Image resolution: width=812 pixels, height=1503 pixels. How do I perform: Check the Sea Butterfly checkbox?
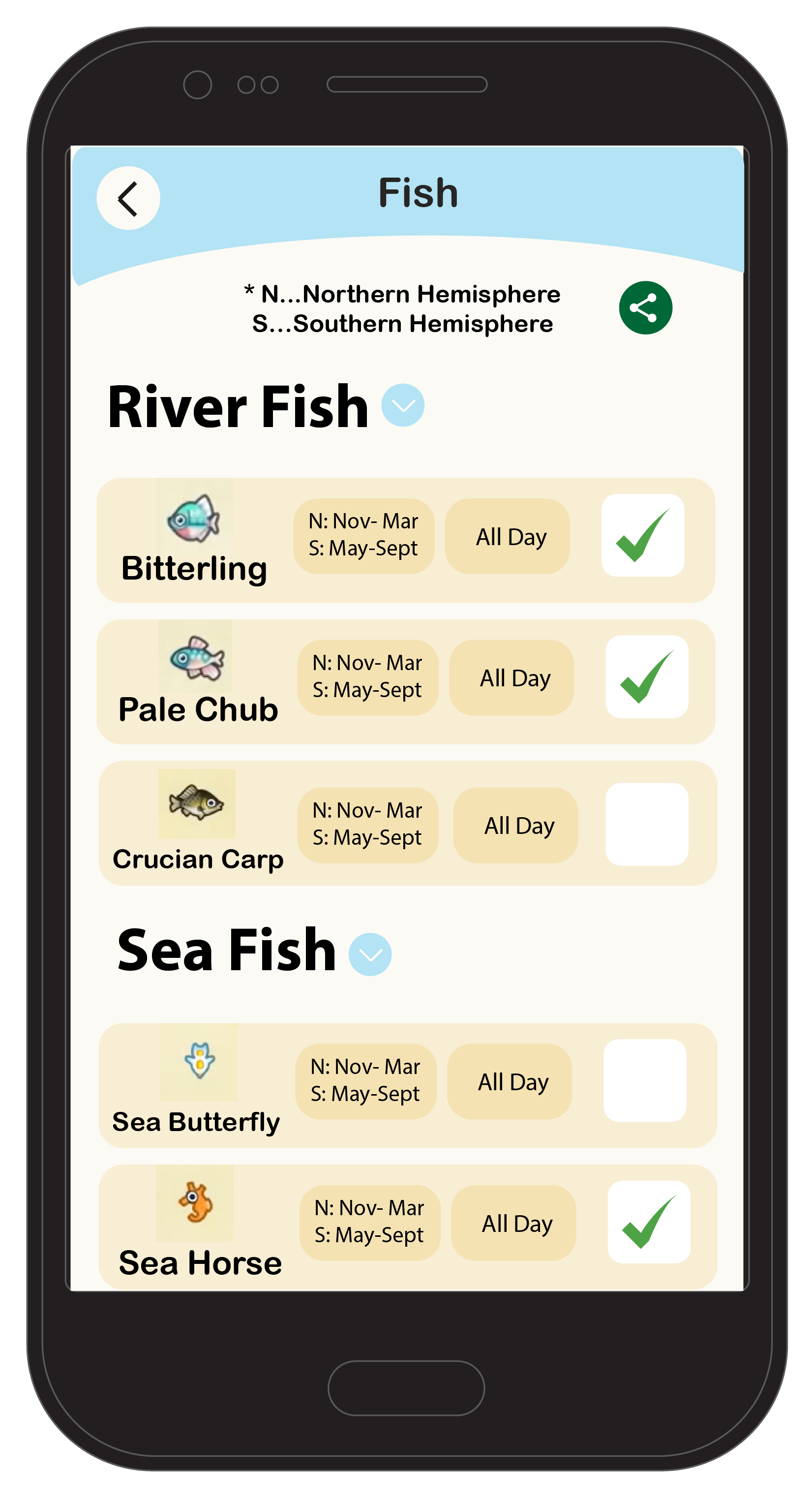click(645, 1080)
